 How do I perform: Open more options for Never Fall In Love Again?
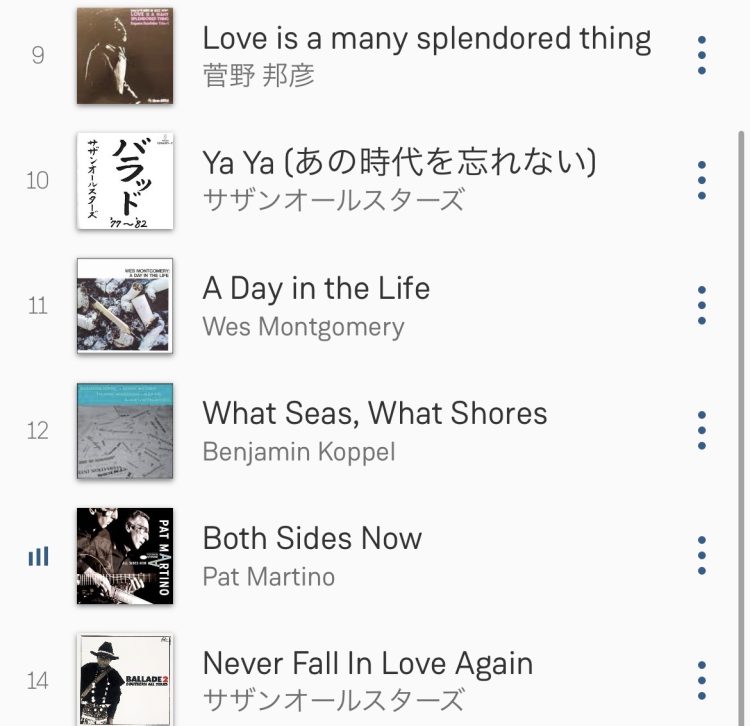click(x=702, y=680)
